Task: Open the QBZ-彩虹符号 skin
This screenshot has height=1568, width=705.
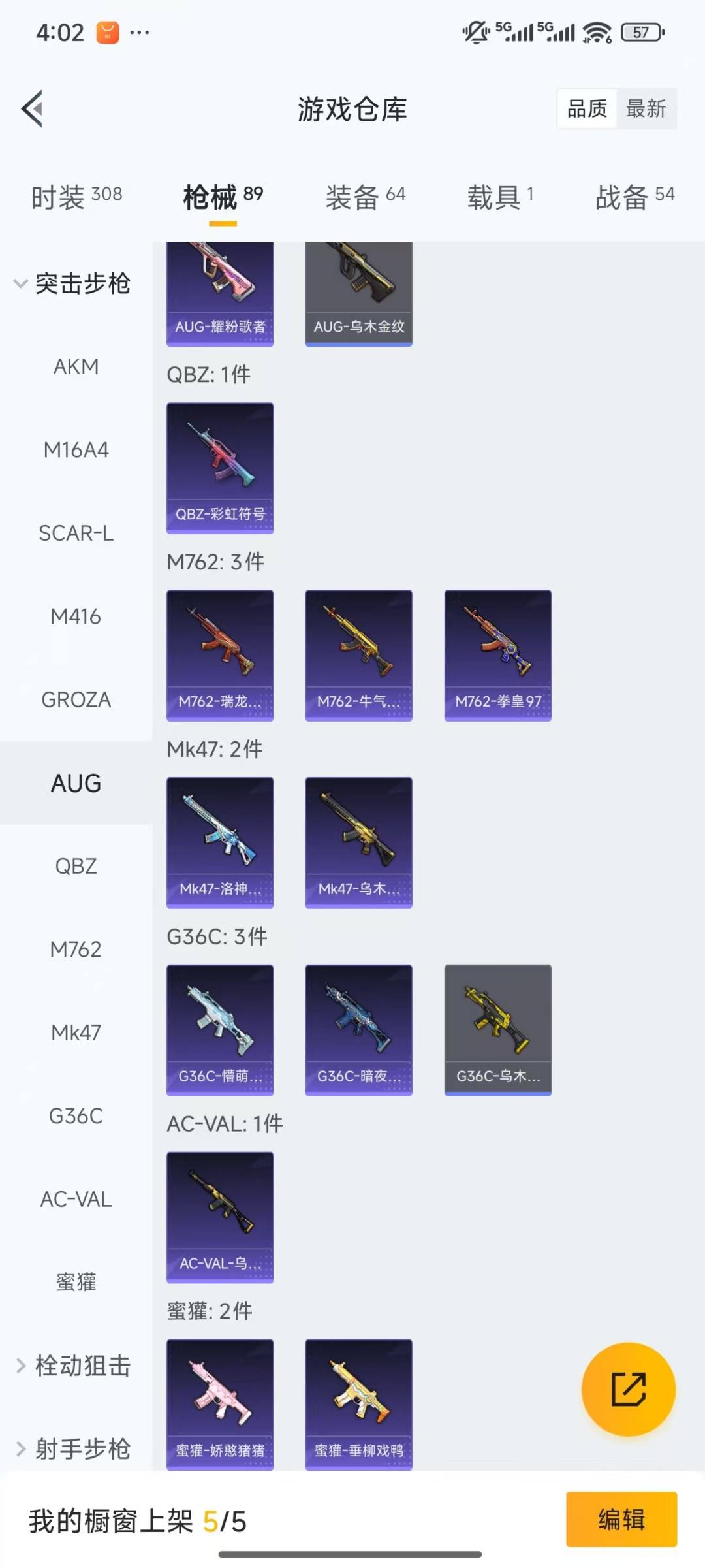Action: 220,468
